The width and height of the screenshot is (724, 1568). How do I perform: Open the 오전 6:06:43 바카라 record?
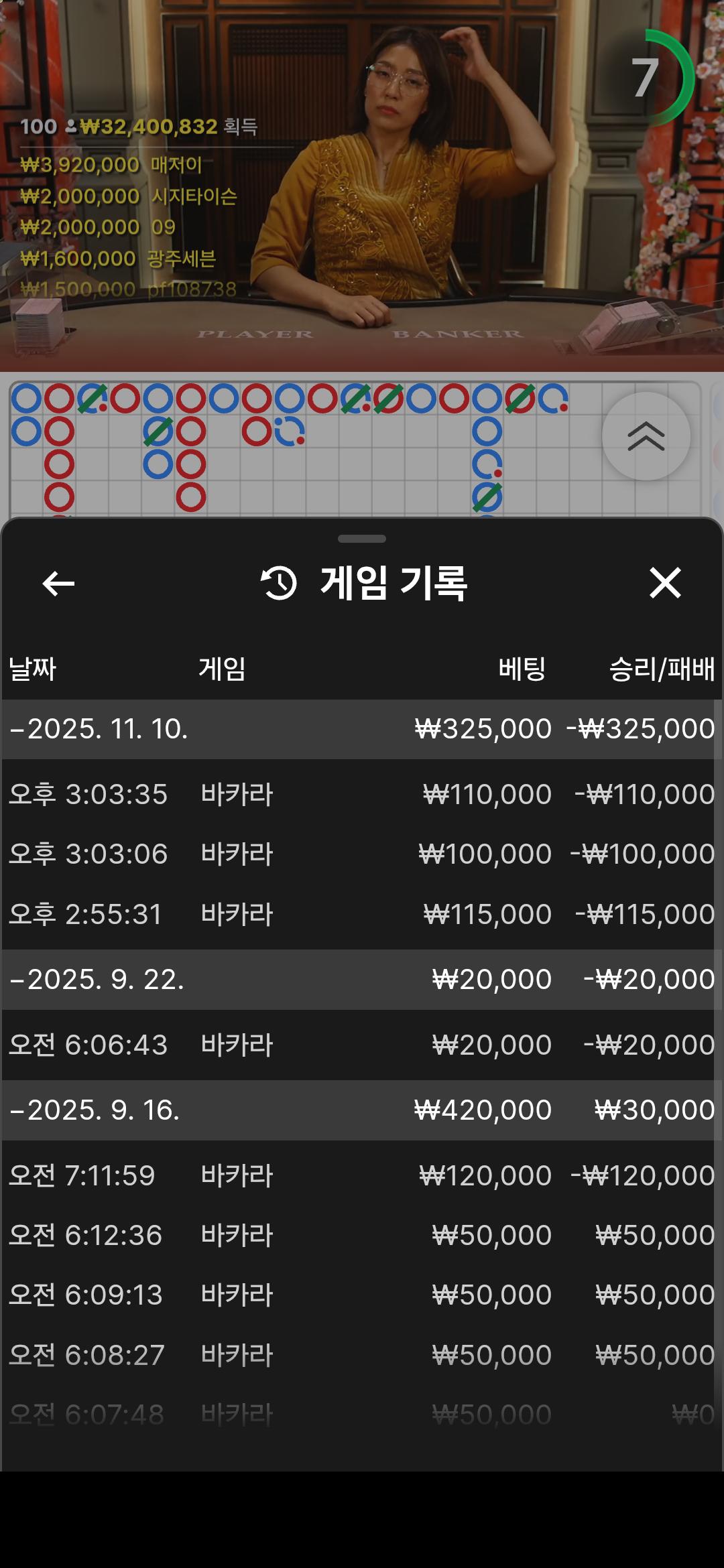click(x=361, y=1045)
